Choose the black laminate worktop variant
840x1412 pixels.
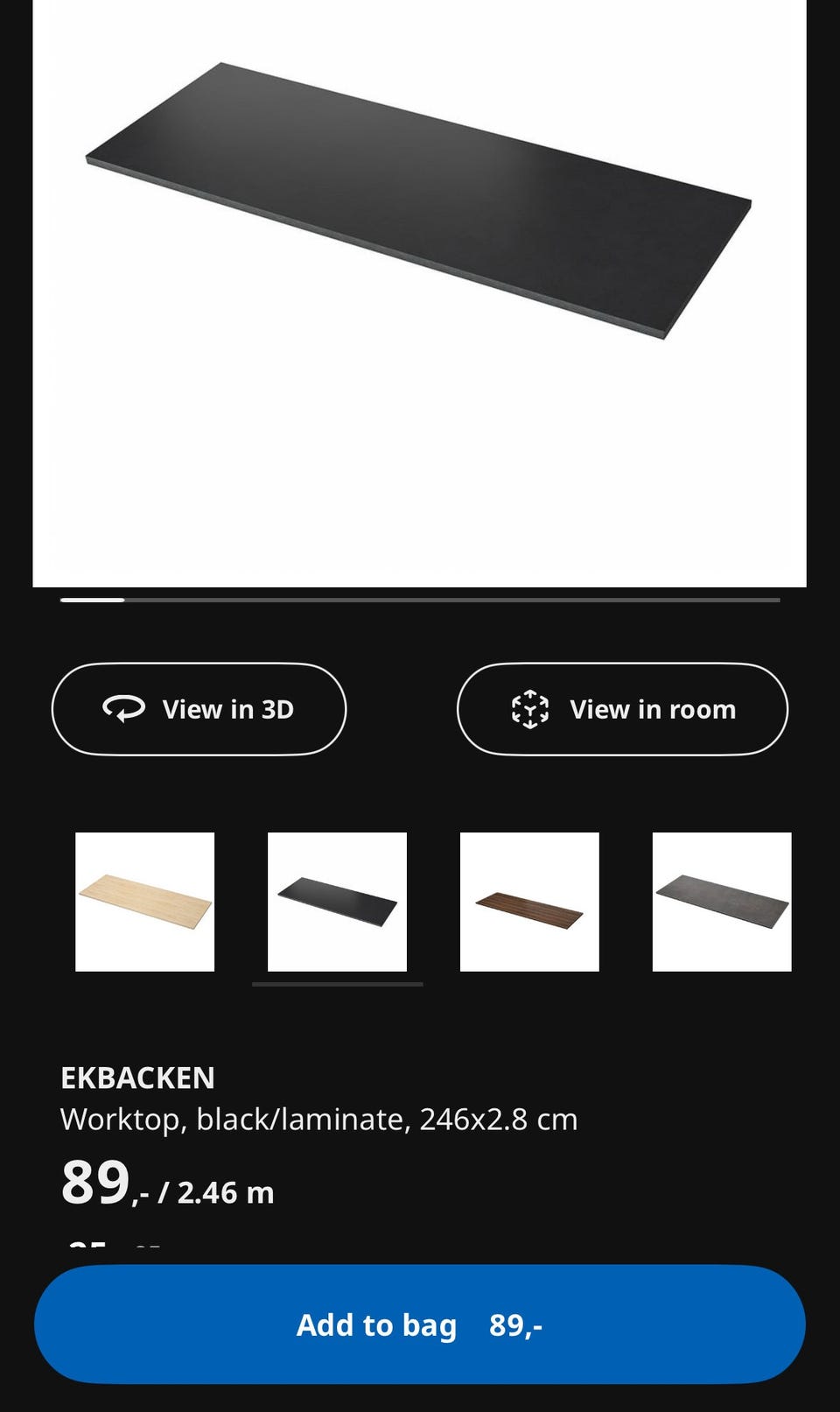[337, 902]
